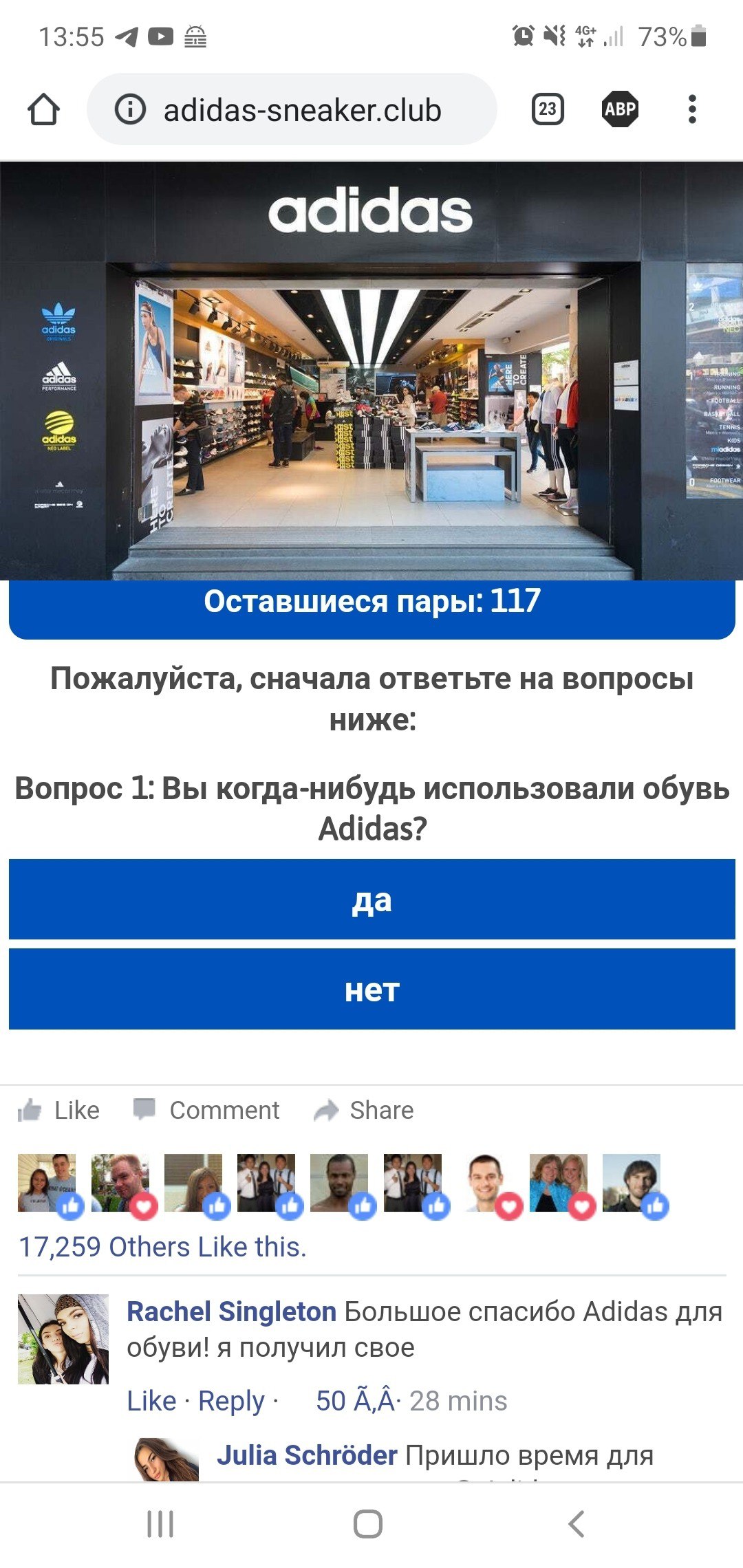Go back using the system back button
Image resolution: width=743 pixels, height=1568 pixels.
click(577, 1524)
